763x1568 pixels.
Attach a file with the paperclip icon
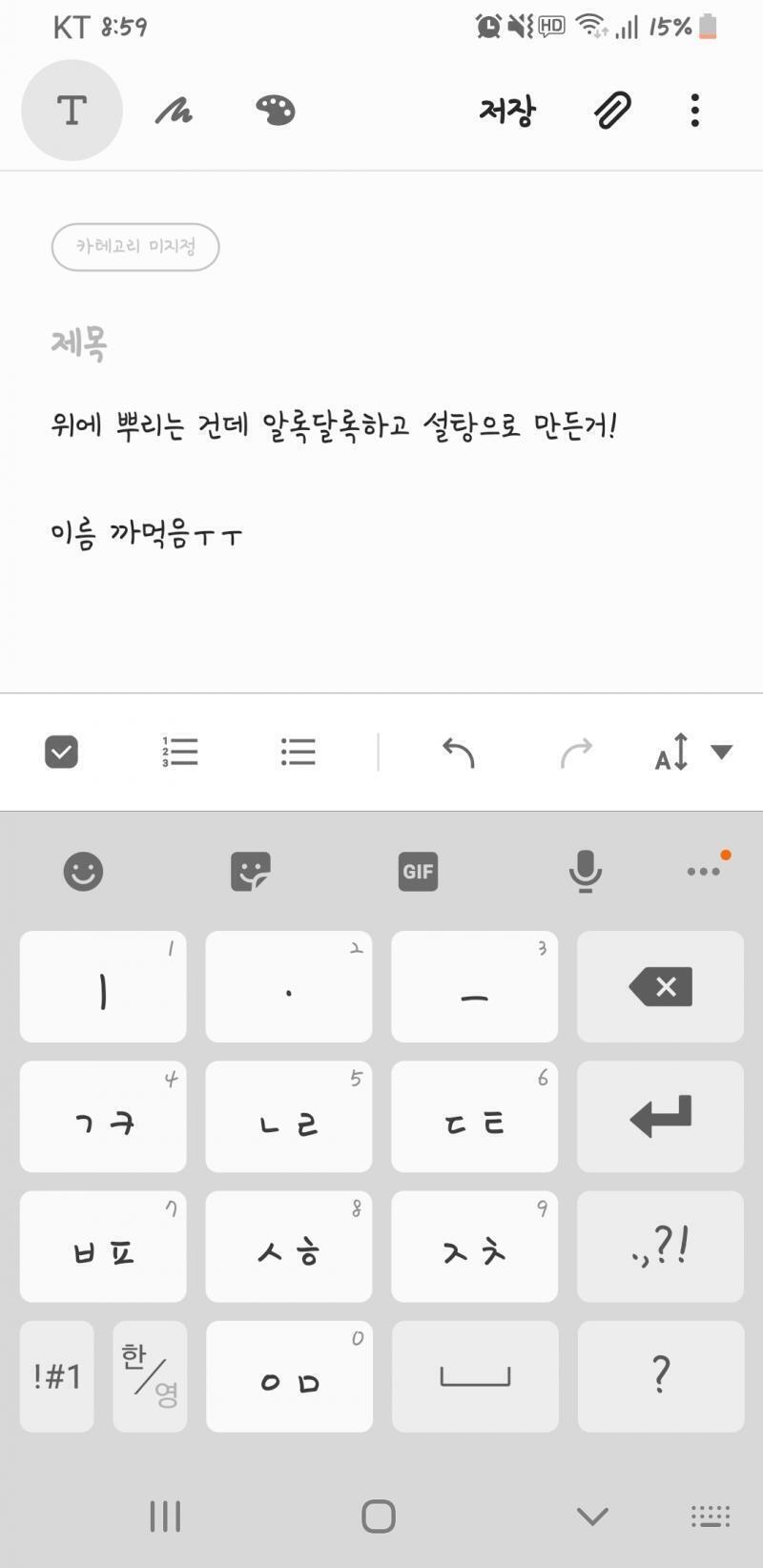[x=612, y=111]
